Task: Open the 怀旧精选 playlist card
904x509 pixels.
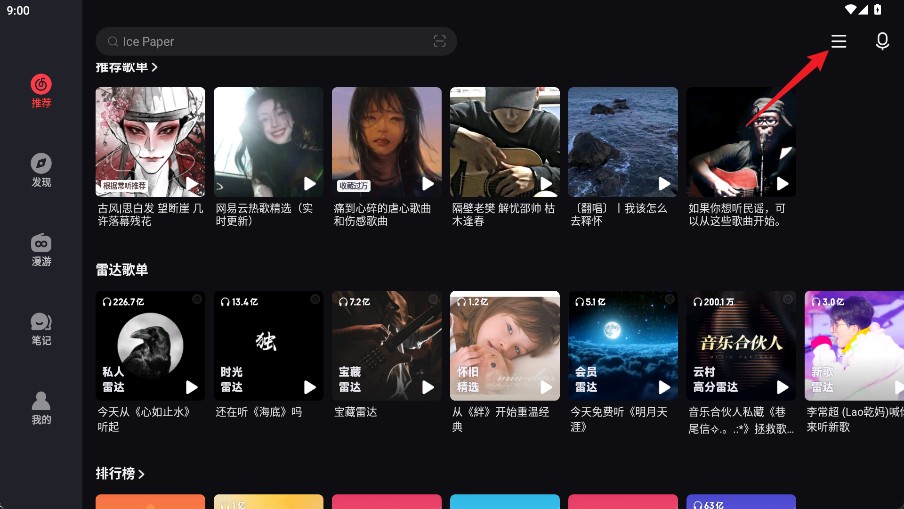Action: point(504,345)
